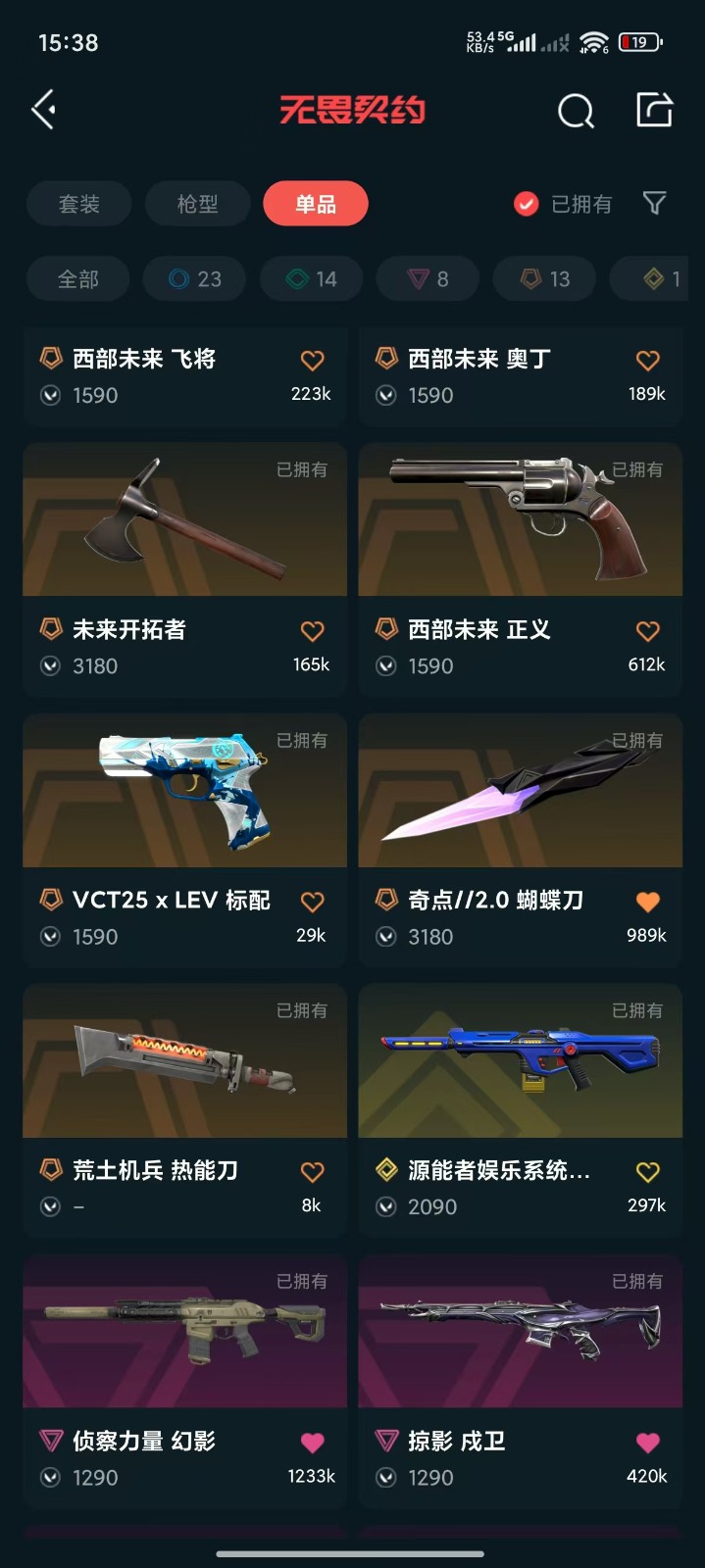Image resolution: width=705 pixels, height=1568 pixels.
Task: Open the 侦察力量 幻影 card
Action: pos(185,1381)
